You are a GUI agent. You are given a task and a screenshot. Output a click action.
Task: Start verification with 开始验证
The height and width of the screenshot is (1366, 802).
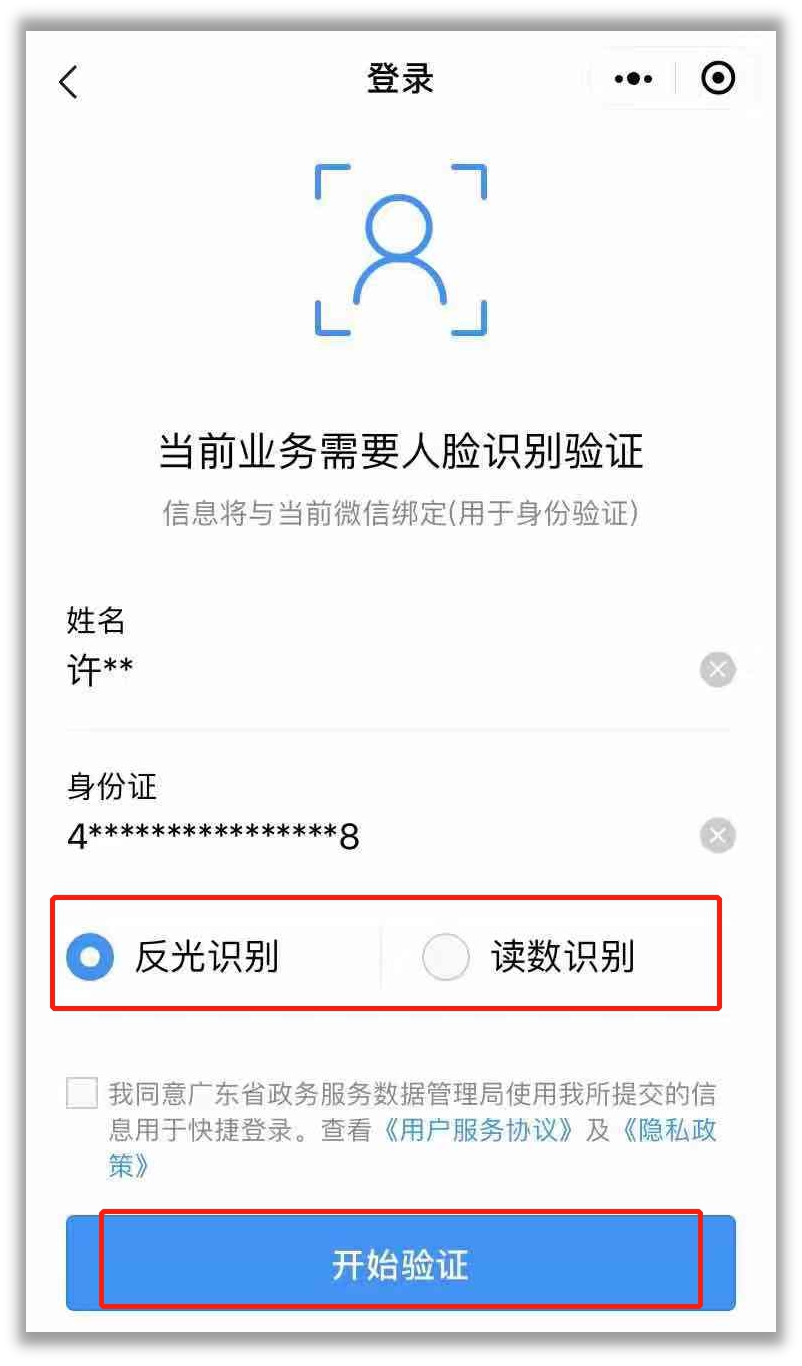click(x=400, y=1264)
